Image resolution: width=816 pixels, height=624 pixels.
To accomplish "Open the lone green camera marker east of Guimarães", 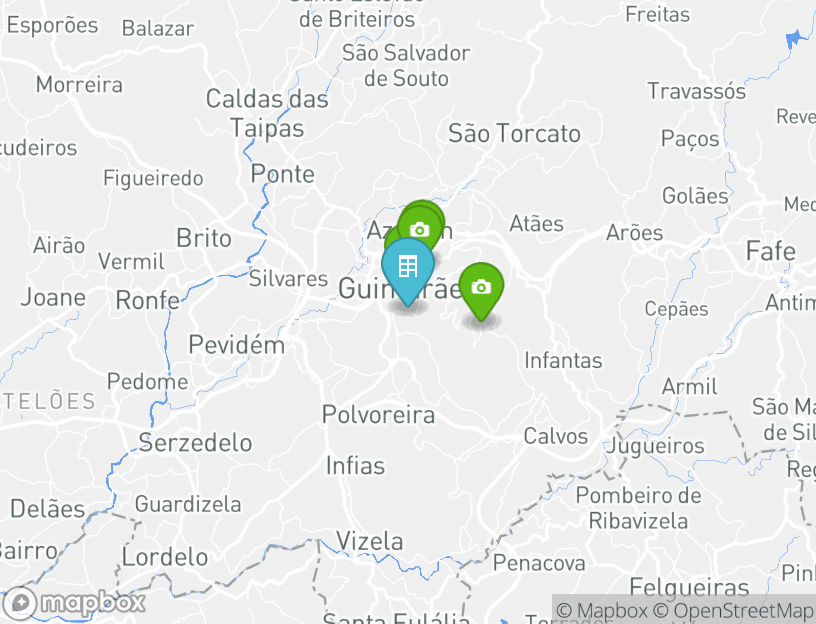I will point(481,288).
